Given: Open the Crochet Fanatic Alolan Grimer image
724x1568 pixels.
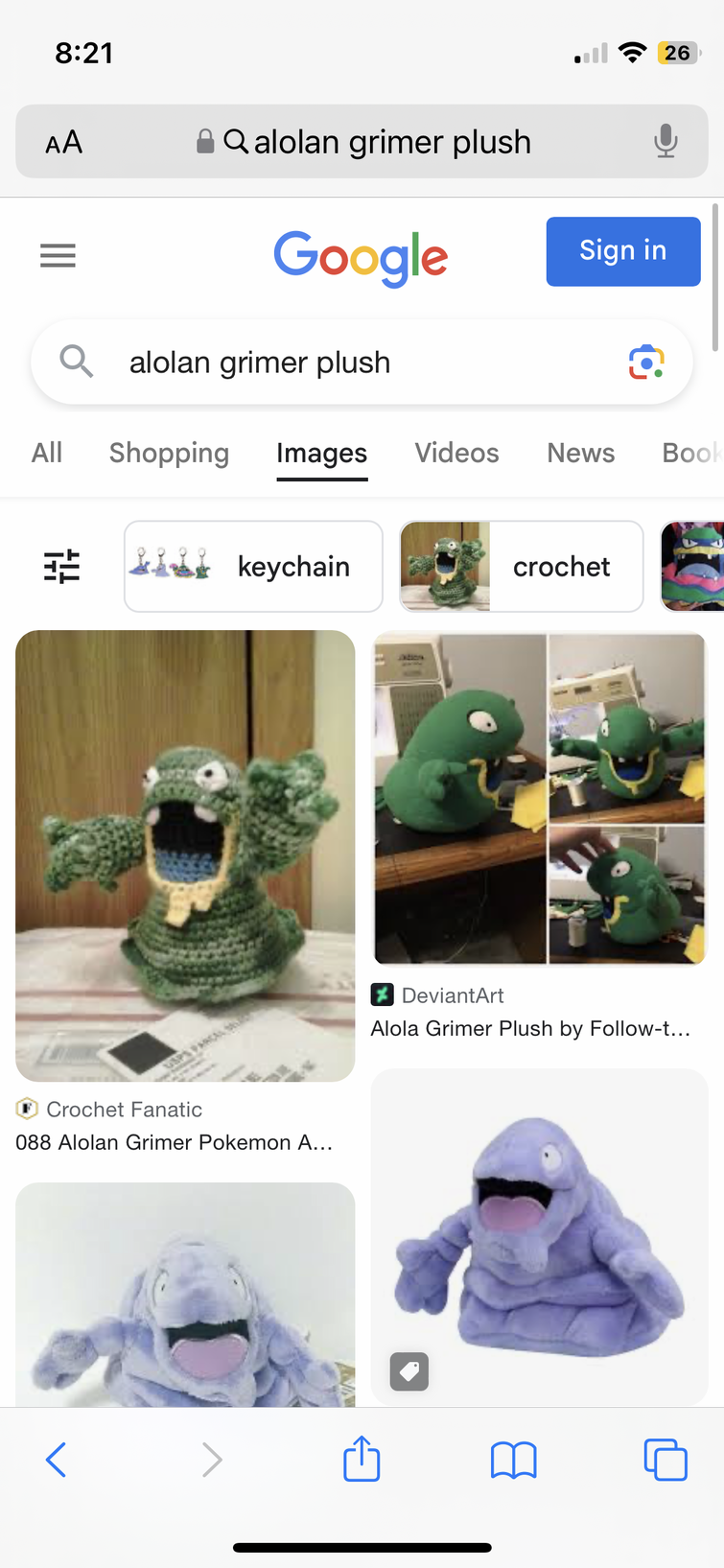Looking at the screenshot, I should coord(185,855).
